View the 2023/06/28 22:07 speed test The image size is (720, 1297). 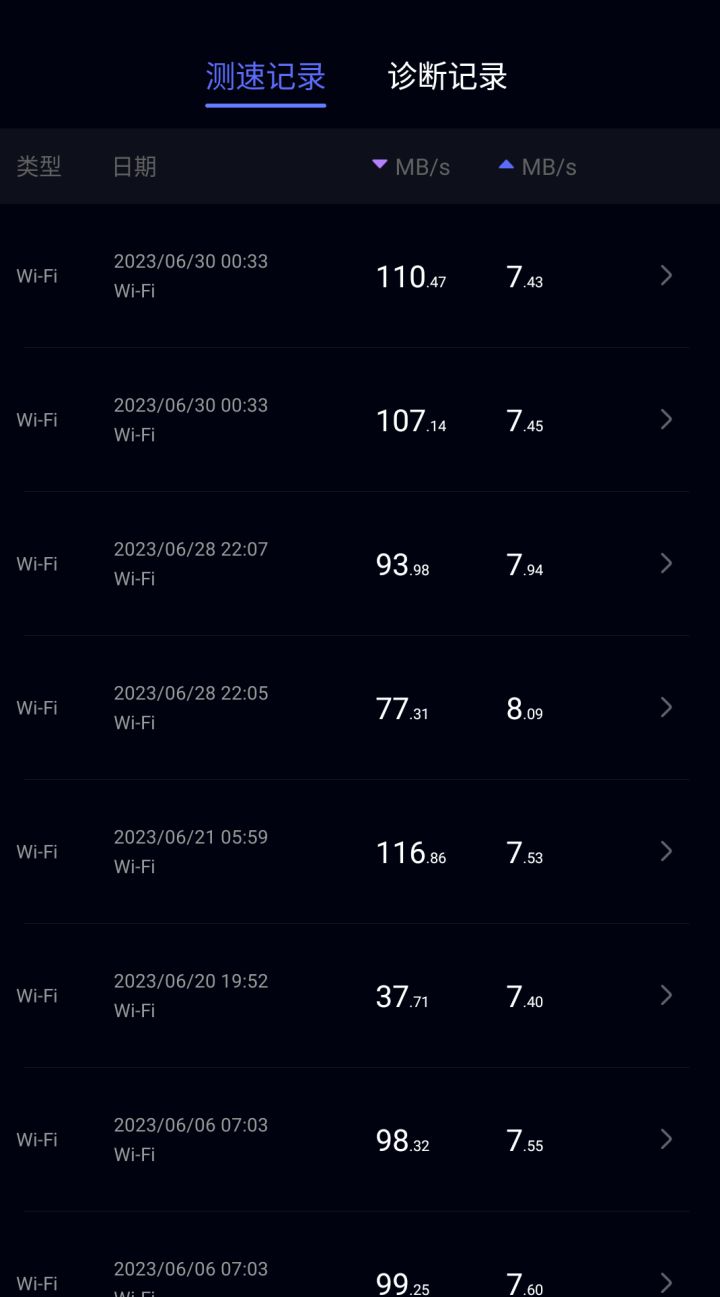pos(360,564)
